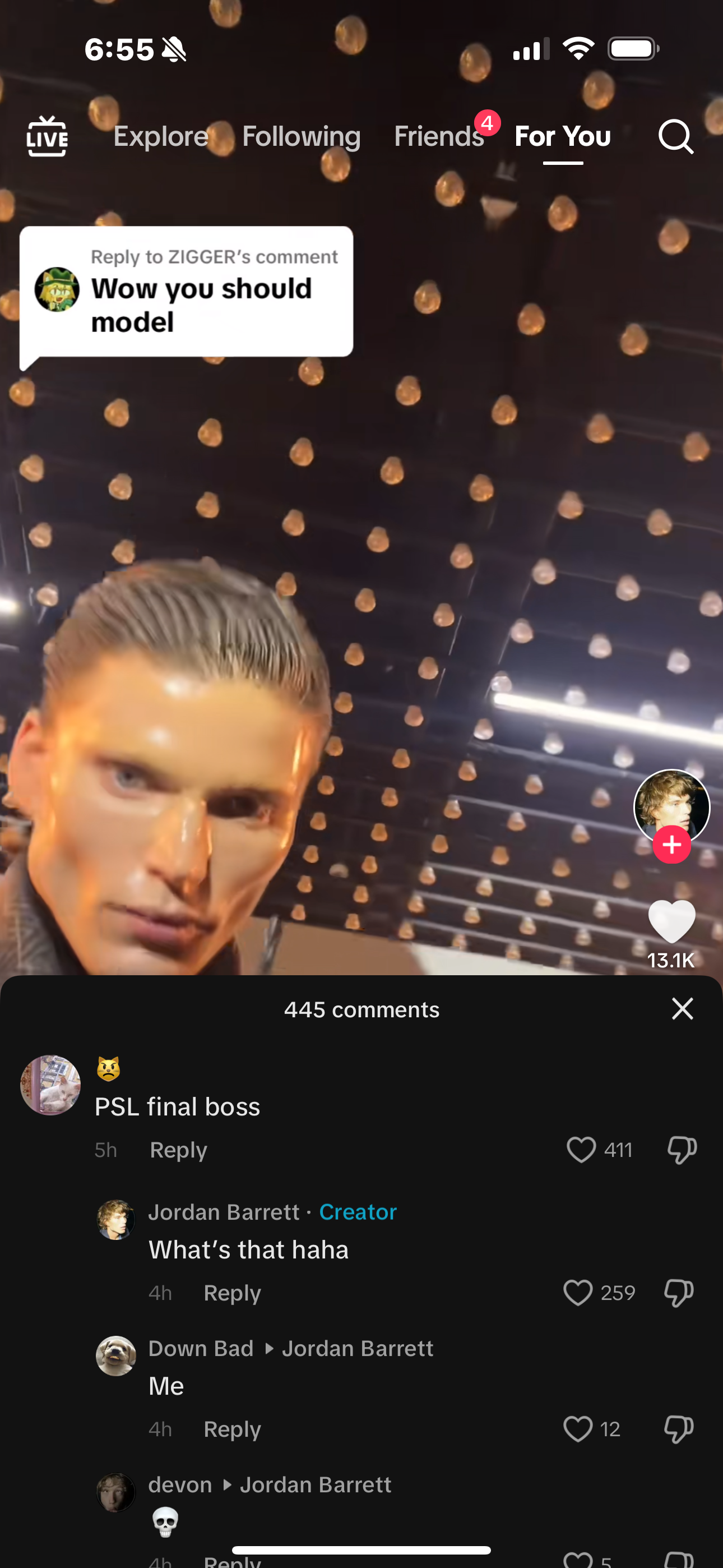Dislike the PSL final boss comment
The image size is (723, 1568).
(682, 1150)
